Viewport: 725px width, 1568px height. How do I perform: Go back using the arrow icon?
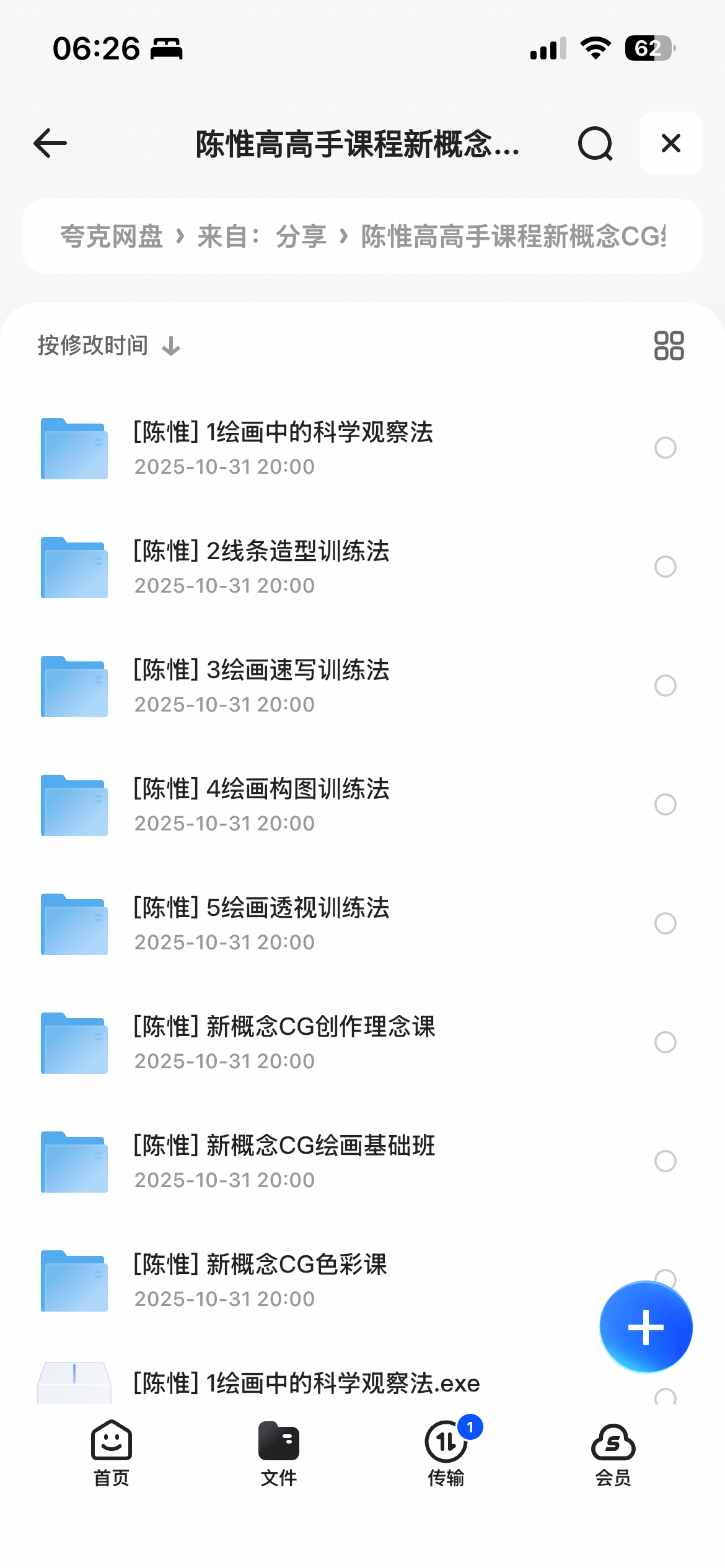50,143
